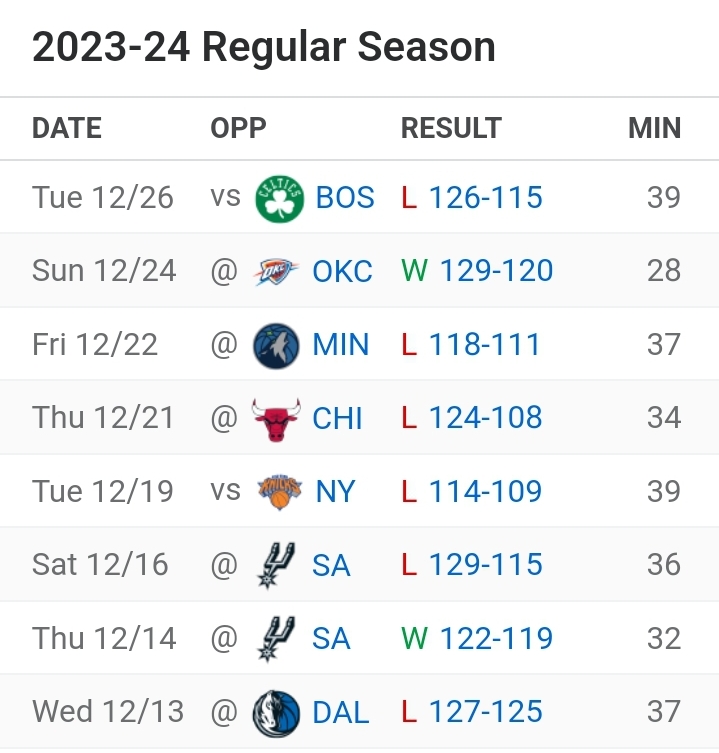View the 126-115 game result against Boston
Screen dimensions: 719x753
tap(485, 197)
